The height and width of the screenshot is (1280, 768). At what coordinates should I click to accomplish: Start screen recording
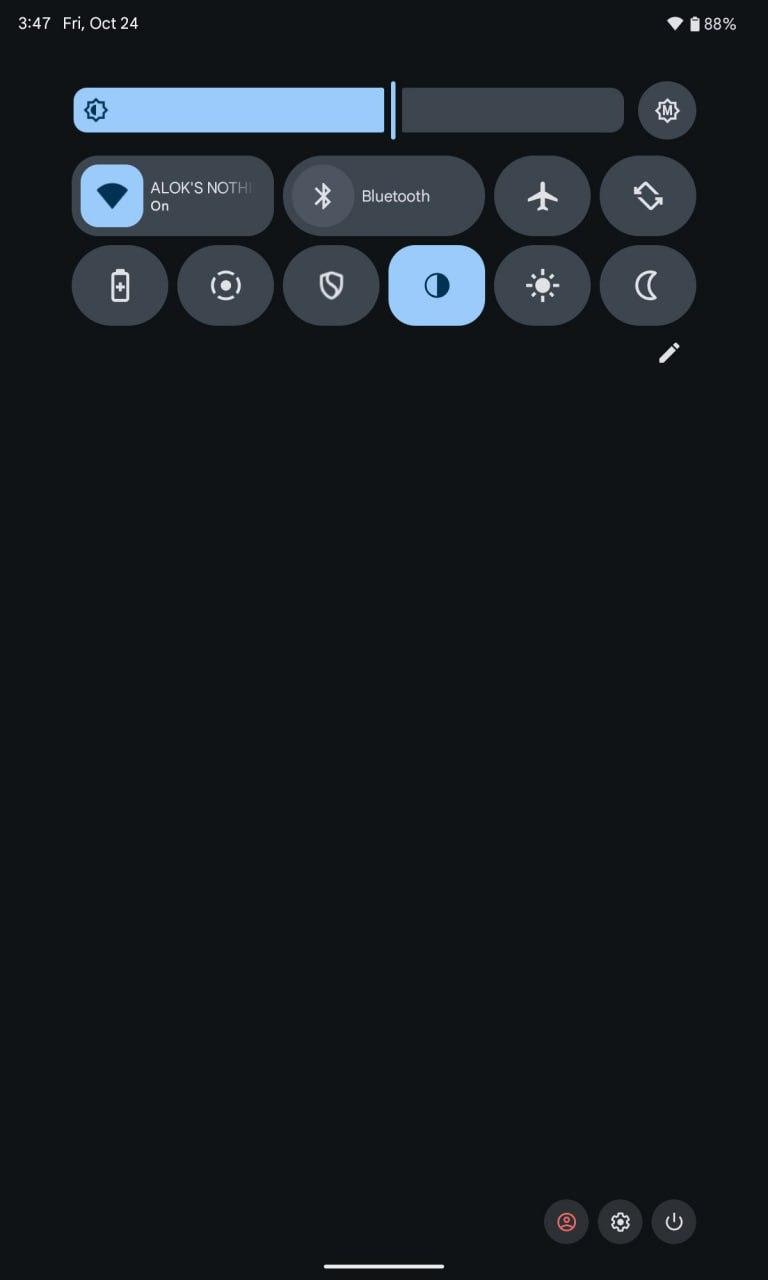(226, 286)
